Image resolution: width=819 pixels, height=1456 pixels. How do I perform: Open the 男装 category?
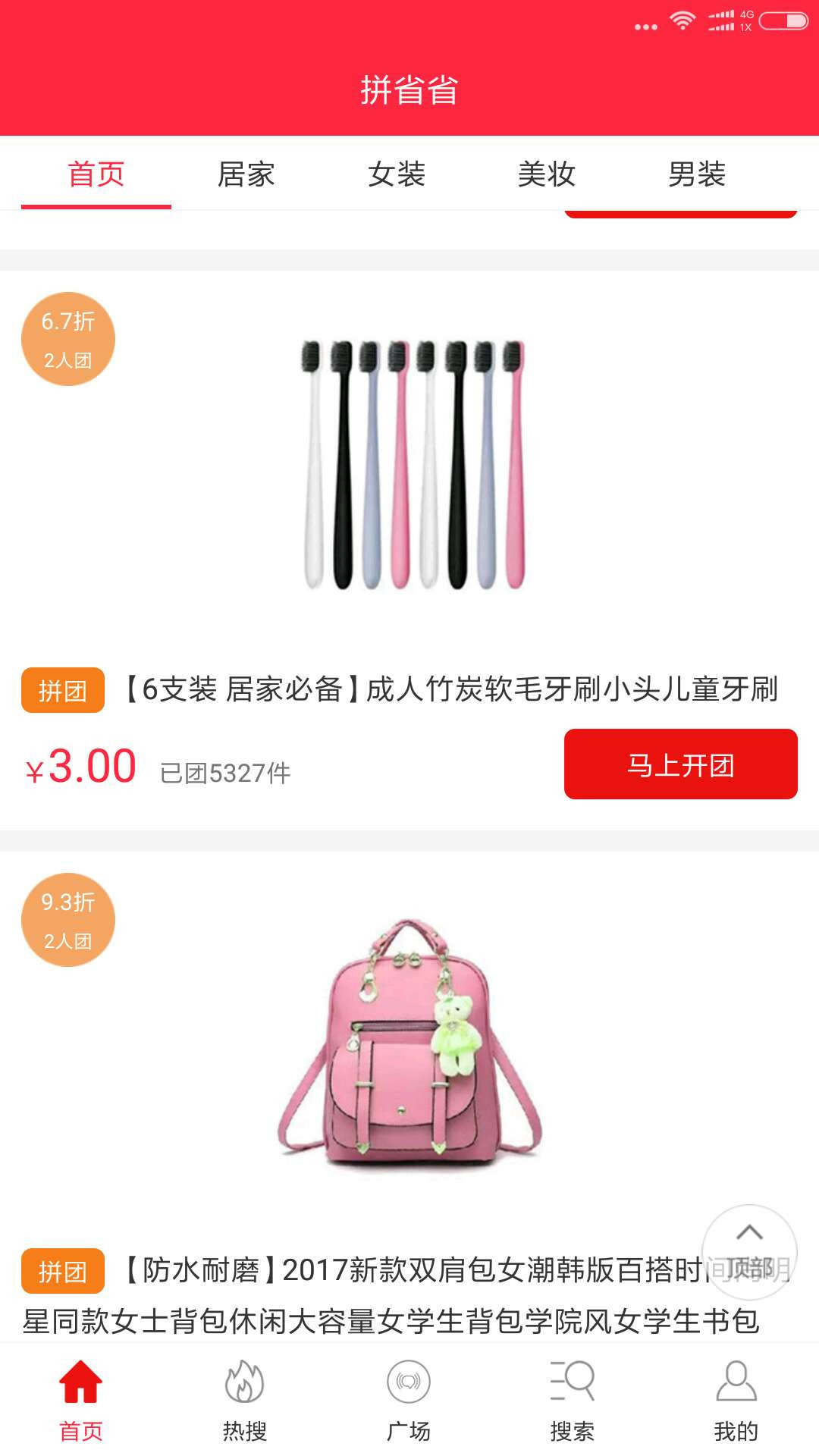(x=695, y=174)
